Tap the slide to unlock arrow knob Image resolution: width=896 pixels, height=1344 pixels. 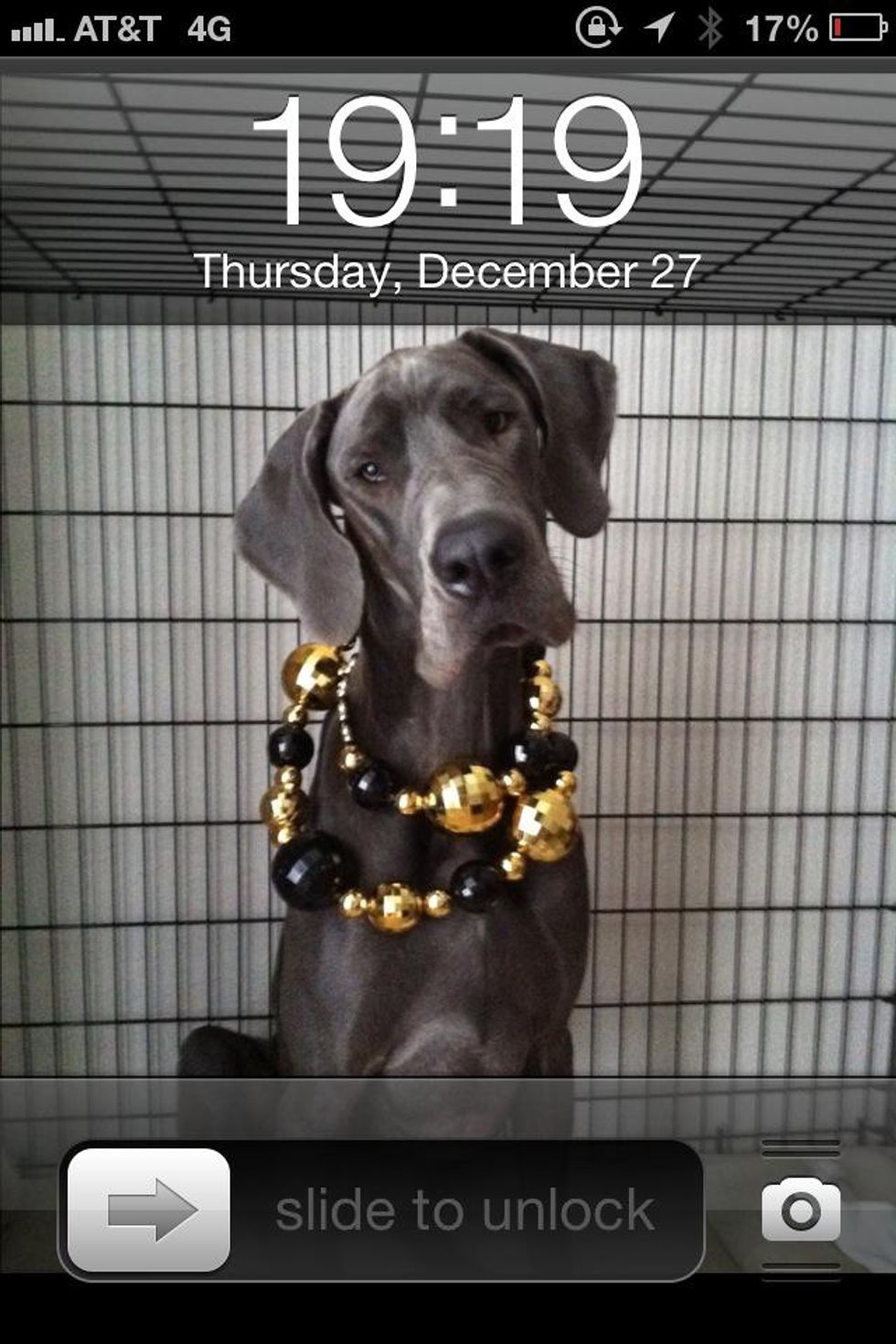tap(149, 1210)
